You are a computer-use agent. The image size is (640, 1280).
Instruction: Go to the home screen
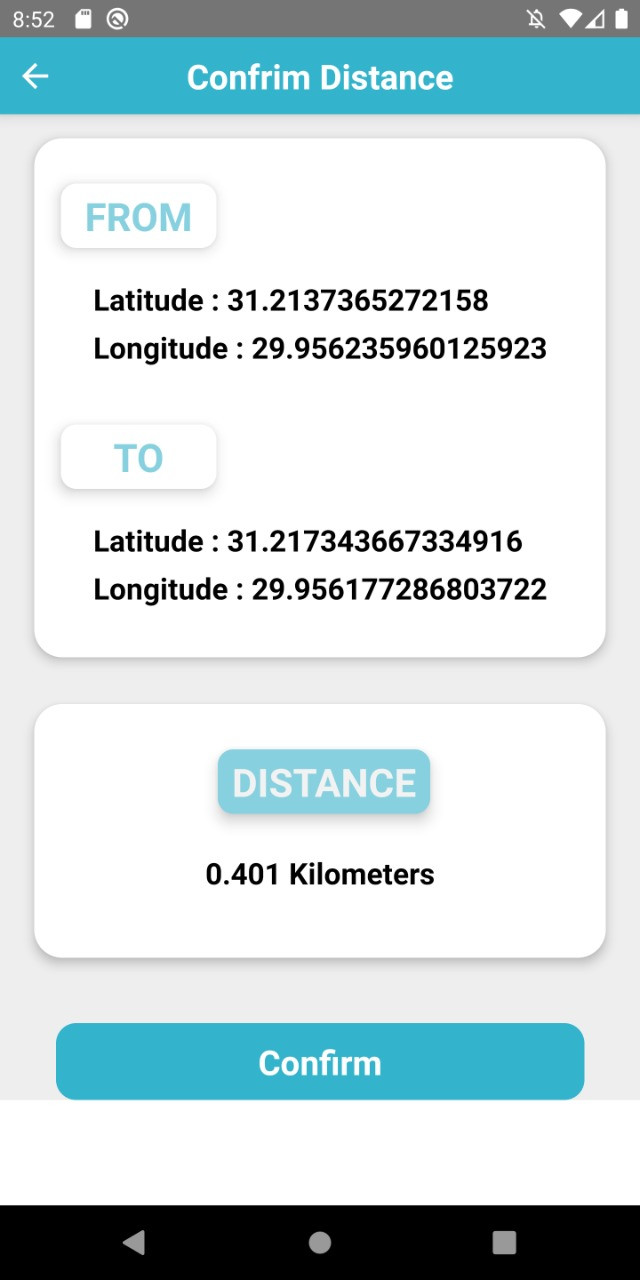[x=320, y=1242]
